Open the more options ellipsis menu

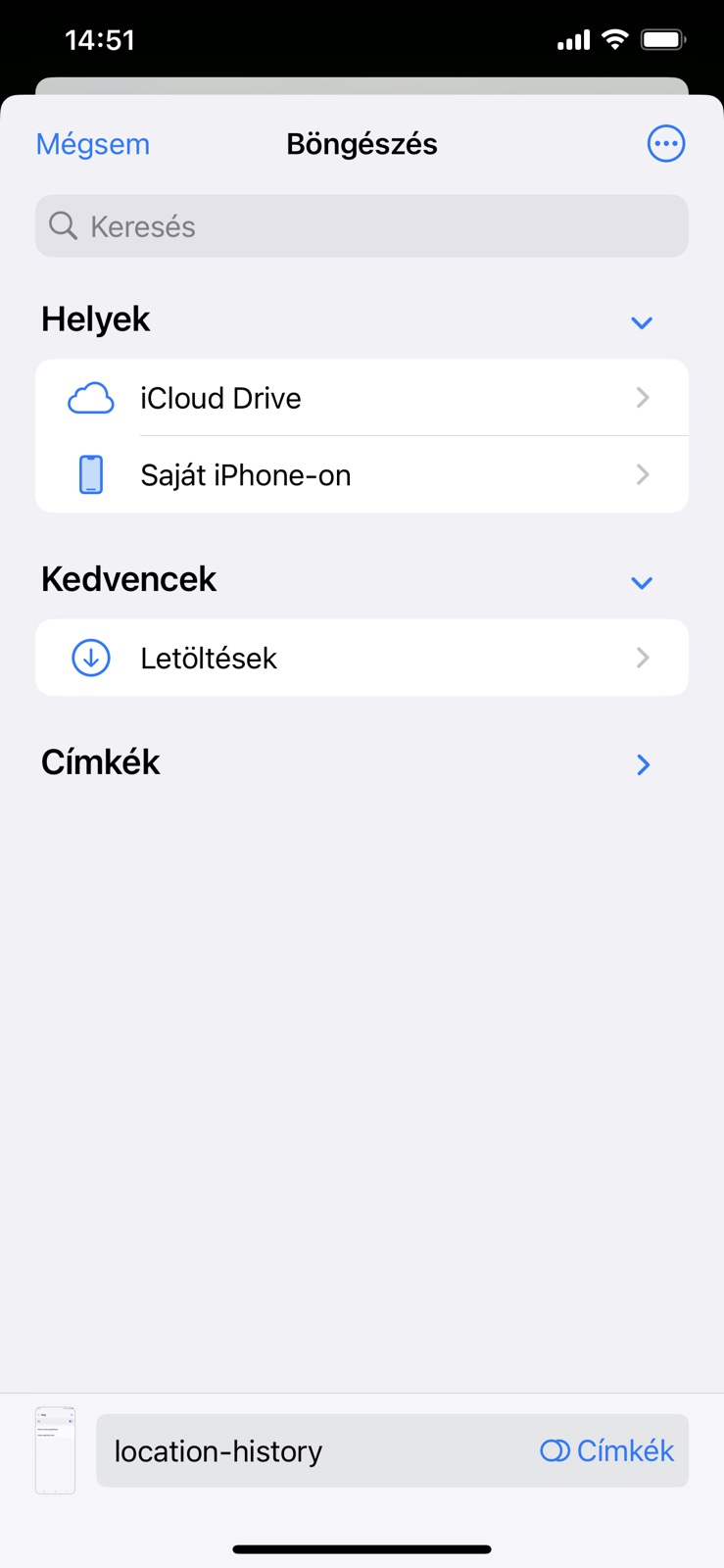coord(666,144)
